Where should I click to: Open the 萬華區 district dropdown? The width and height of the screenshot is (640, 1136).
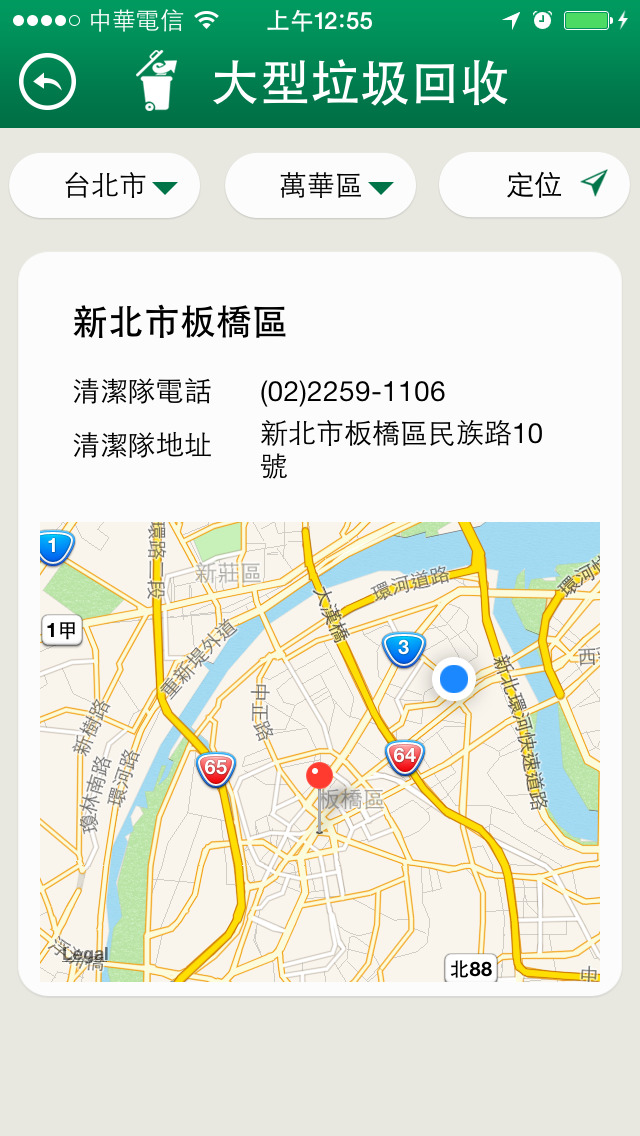click(320, 185)
